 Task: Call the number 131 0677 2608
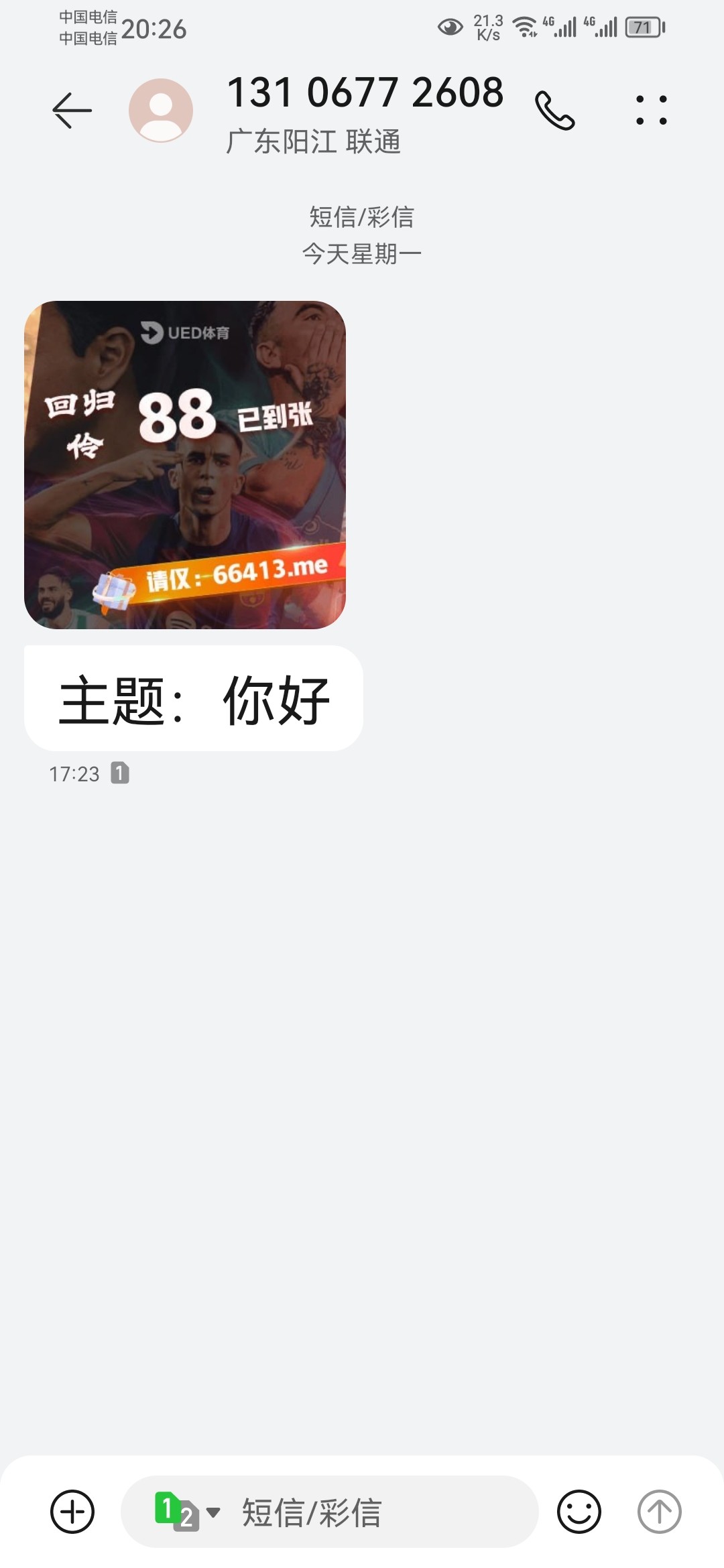point(555,111)
